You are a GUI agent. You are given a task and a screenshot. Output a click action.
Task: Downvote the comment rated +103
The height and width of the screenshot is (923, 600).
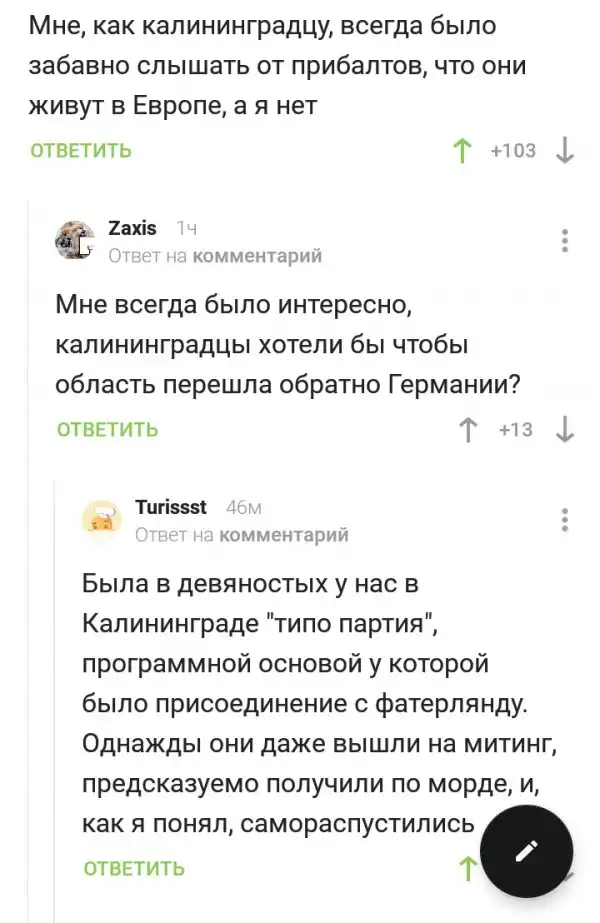[x=563, y=151]
